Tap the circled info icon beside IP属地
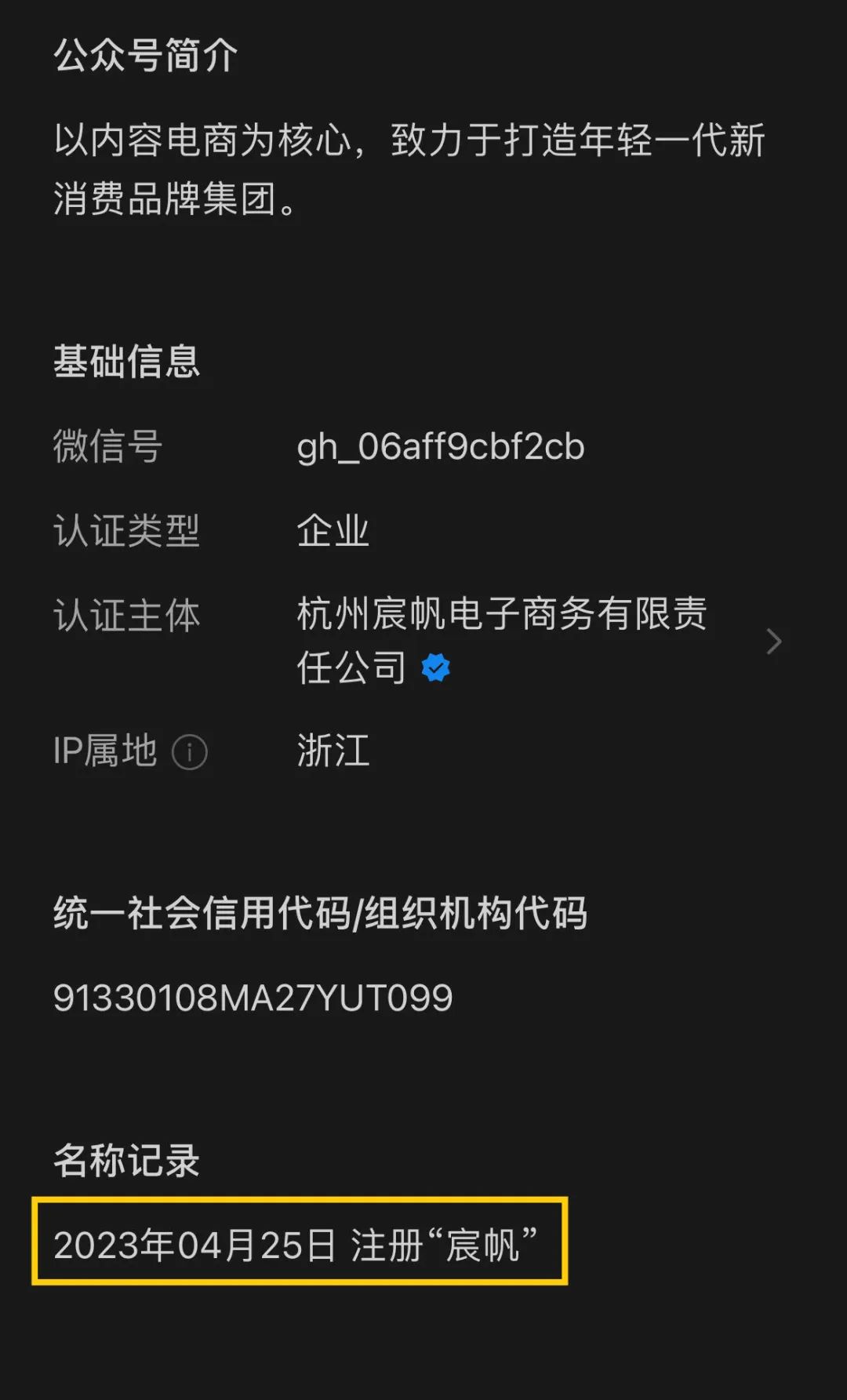Image resolution: width=847 pixels, height=1400 pixels. pos(191,753)
